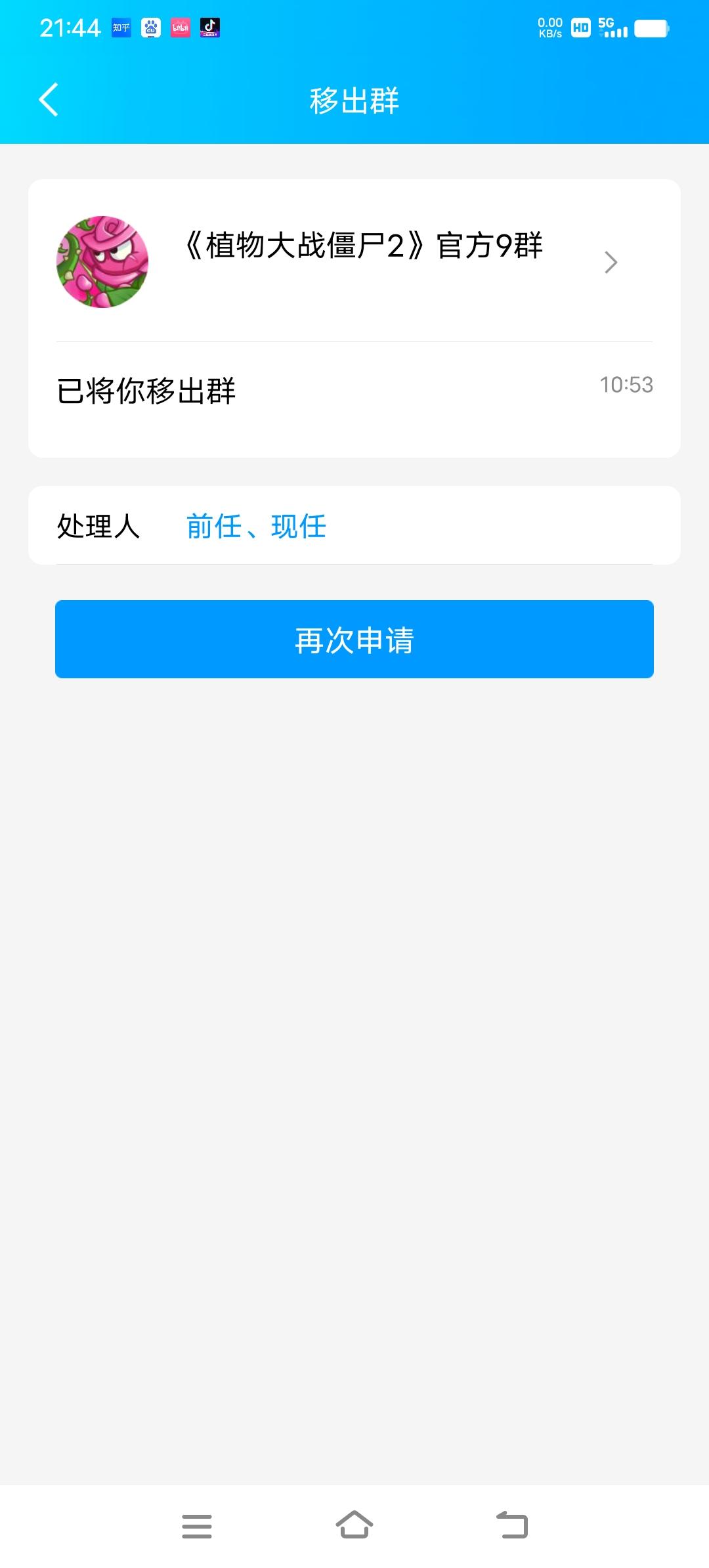Open the system recent apps menu
This screenshot has width=709, height=1568.
pos(196,1526)
